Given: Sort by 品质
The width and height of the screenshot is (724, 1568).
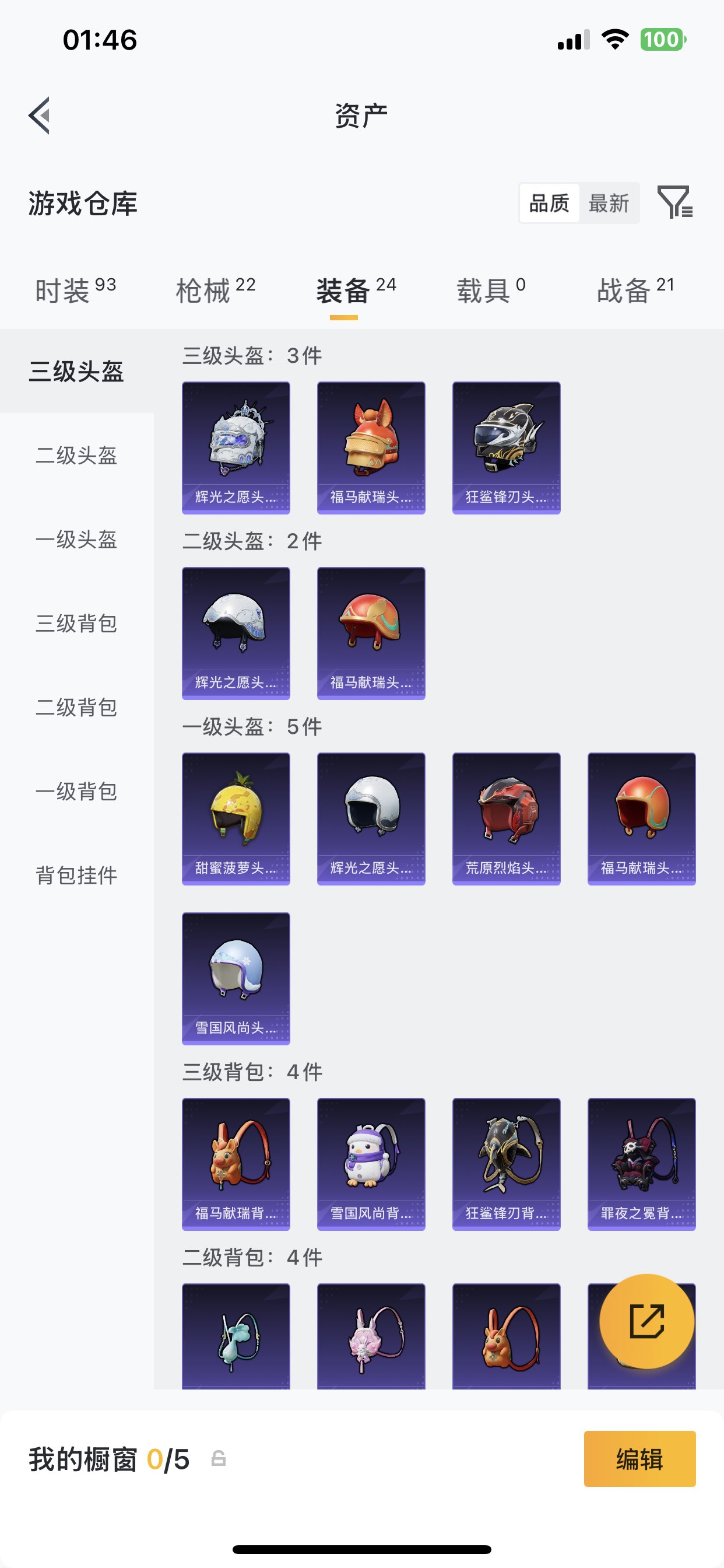Looking at the screenshot, I should click(x=549, y=204).
